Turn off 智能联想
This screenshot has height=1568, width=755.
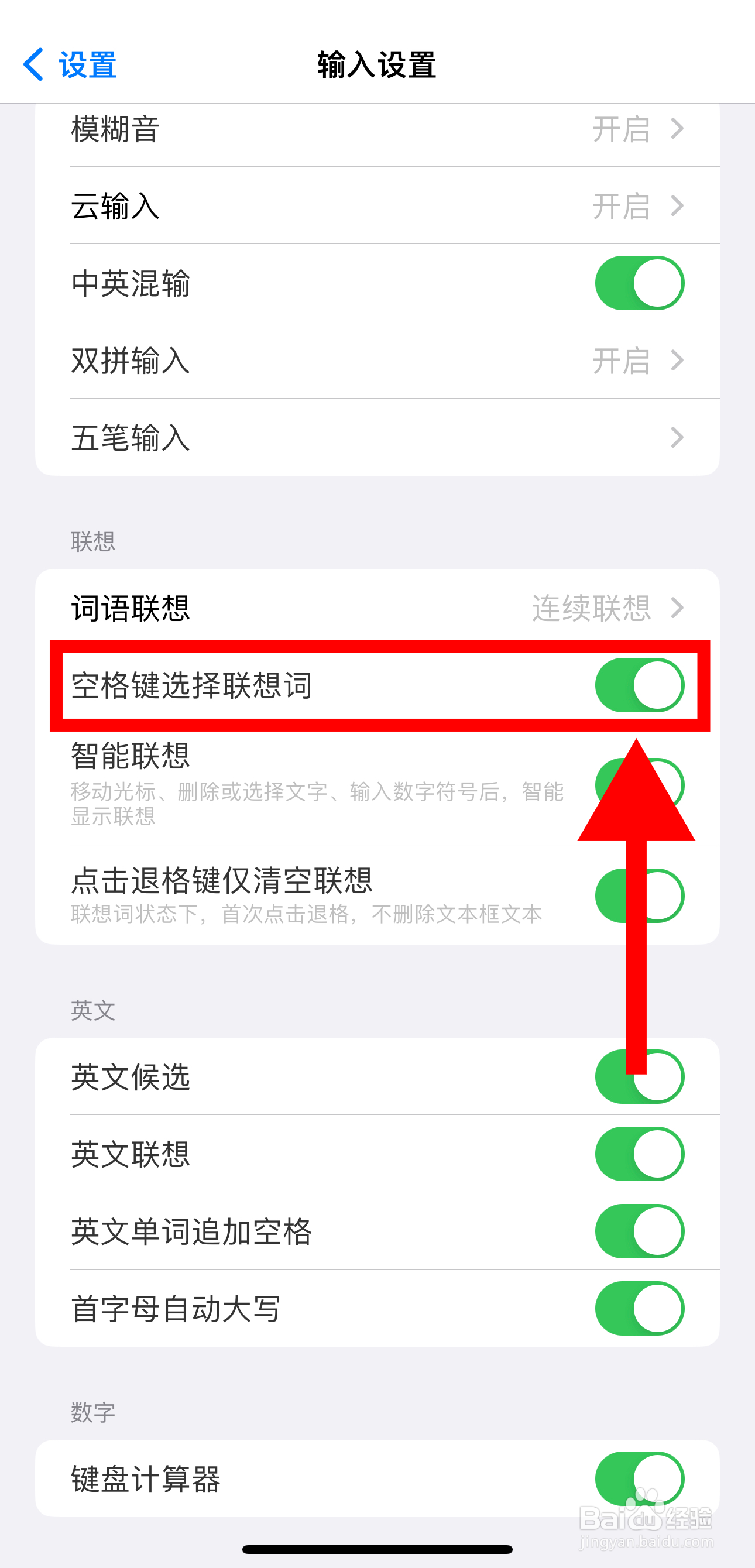click(638, 784)
